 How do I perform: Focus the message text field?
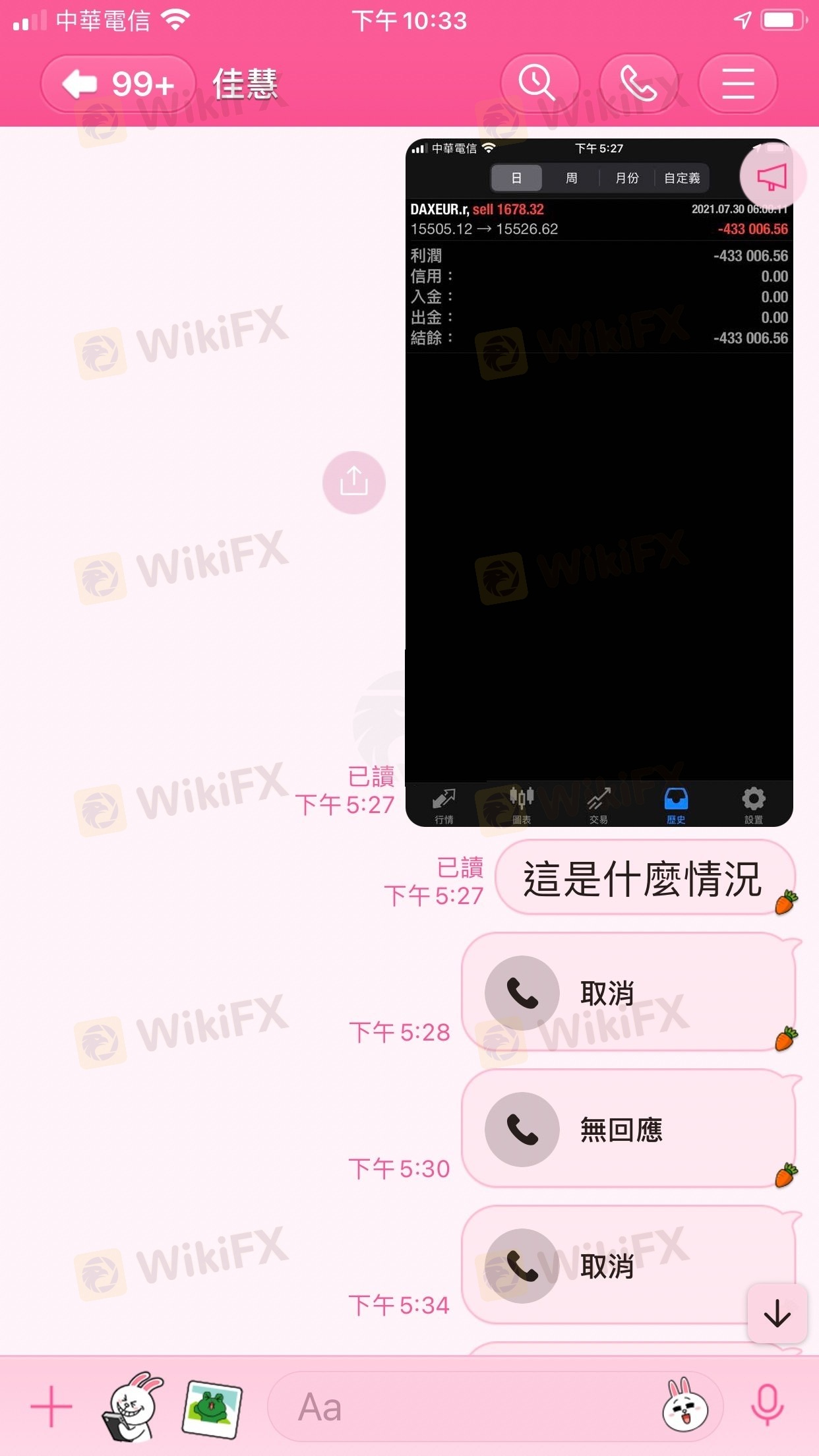462,1407
